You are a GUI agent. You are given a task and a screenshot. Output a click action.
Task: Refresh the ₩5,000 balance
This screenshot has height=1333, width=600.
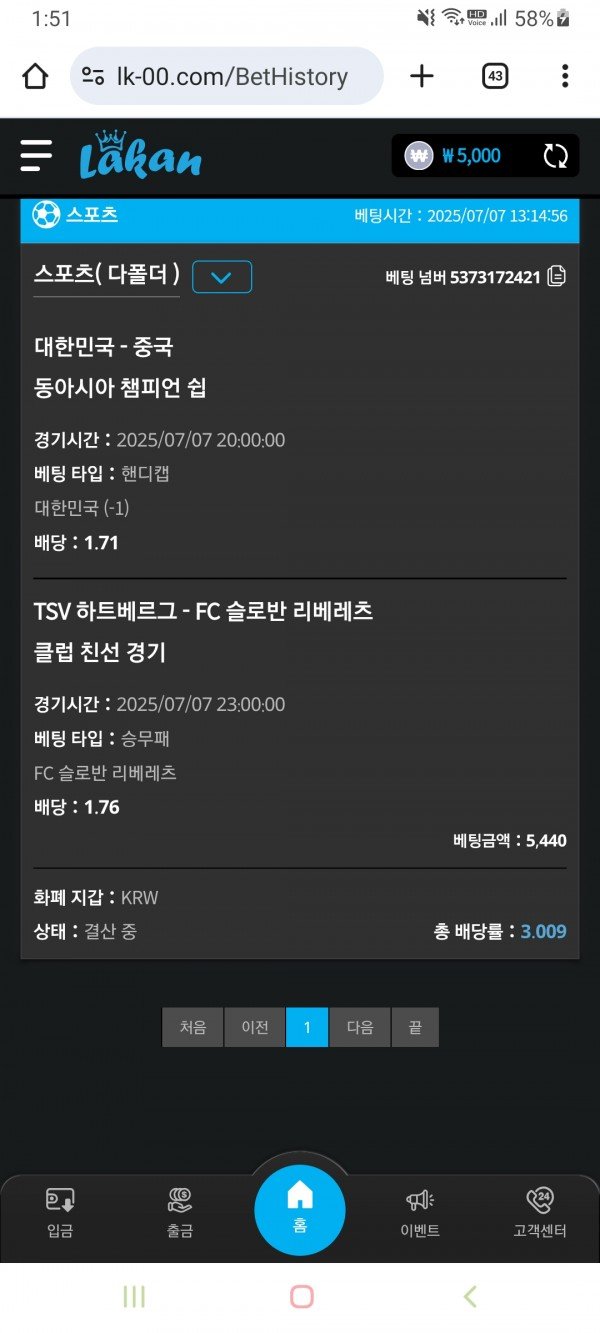tap(555, 156)
